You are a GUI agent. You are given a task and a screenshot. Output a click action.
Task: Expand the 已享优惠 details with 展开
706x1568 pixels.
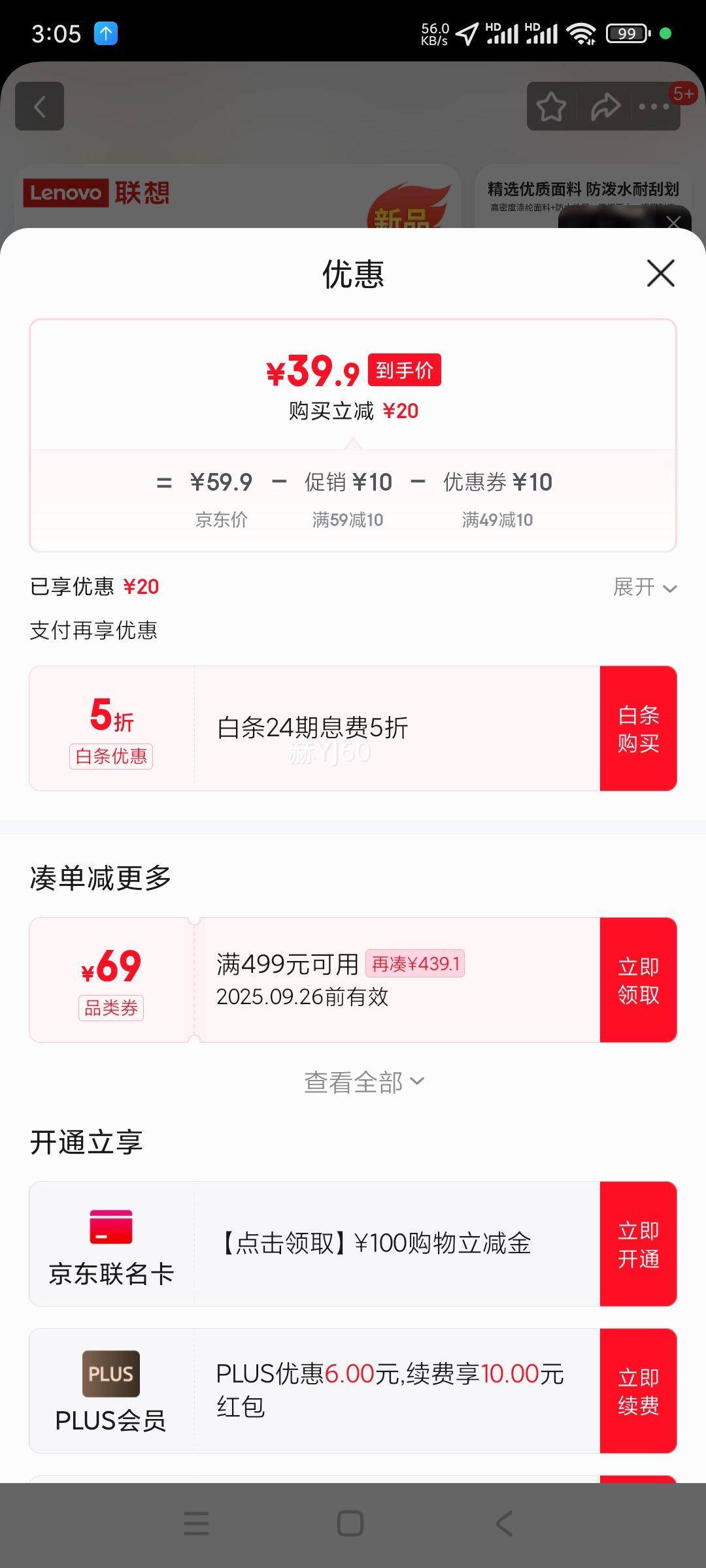pyautogui.click(x=645, y=587)
